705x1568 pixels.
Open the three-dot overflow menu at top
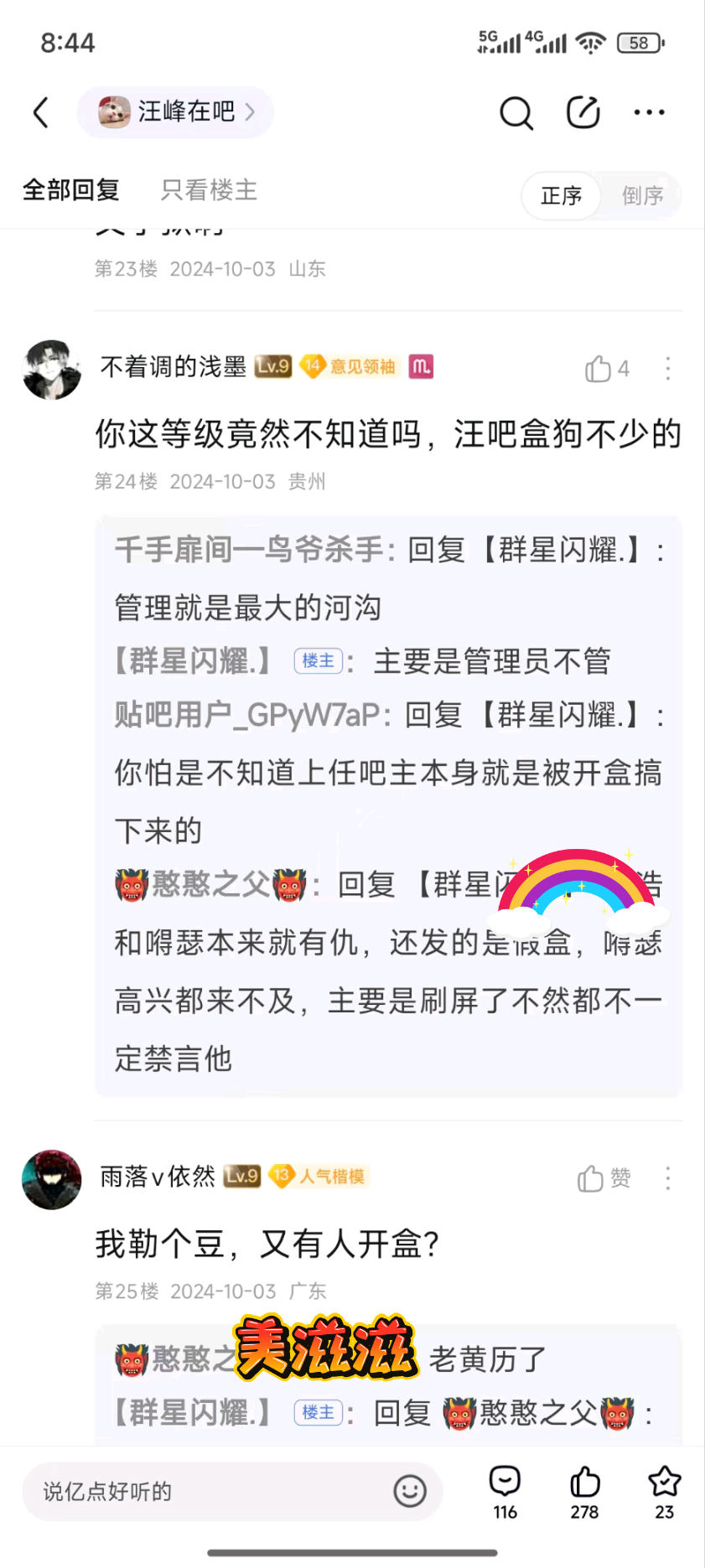tap(649, 112)
